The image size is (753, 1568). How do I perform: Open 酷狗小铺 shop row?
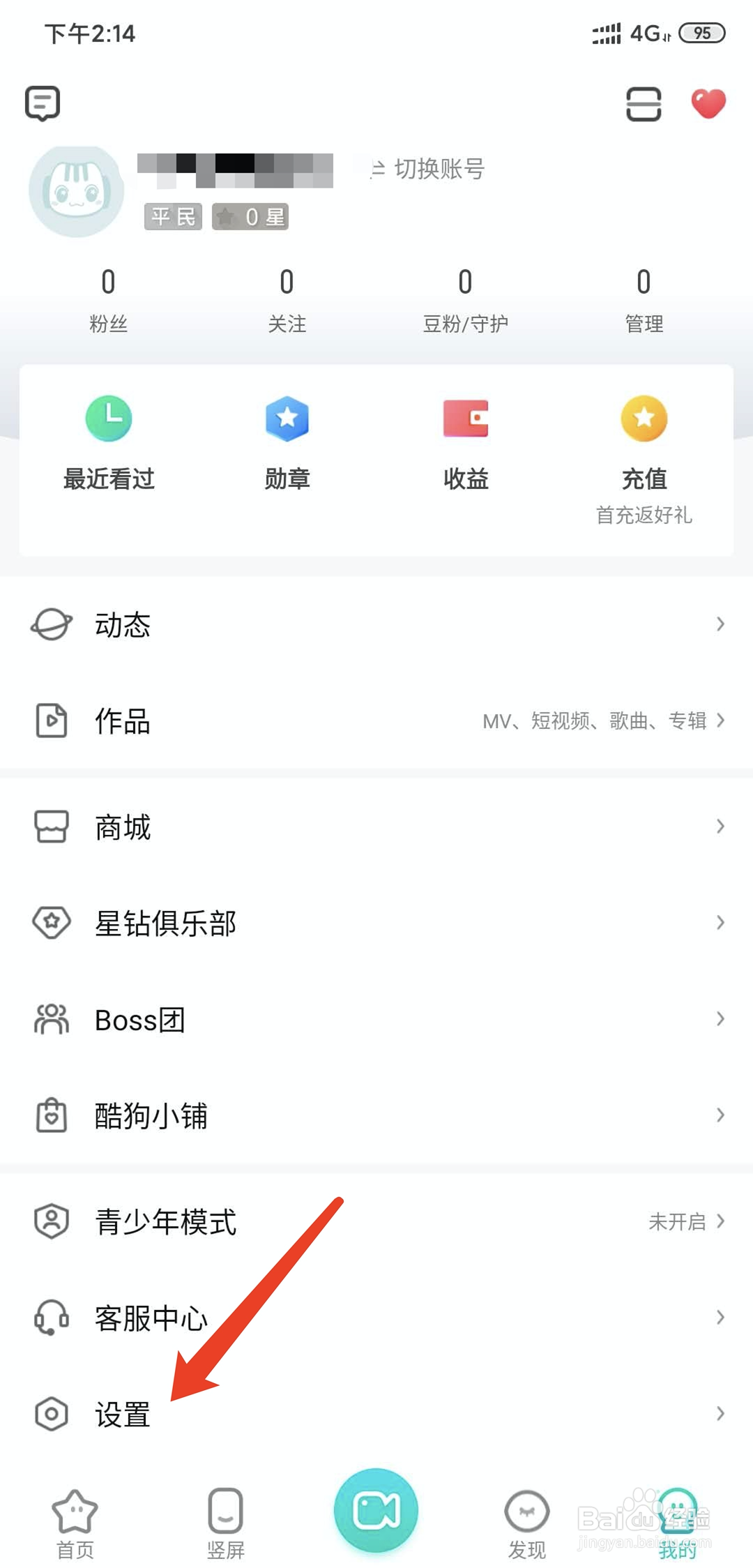click(376, 1115)
